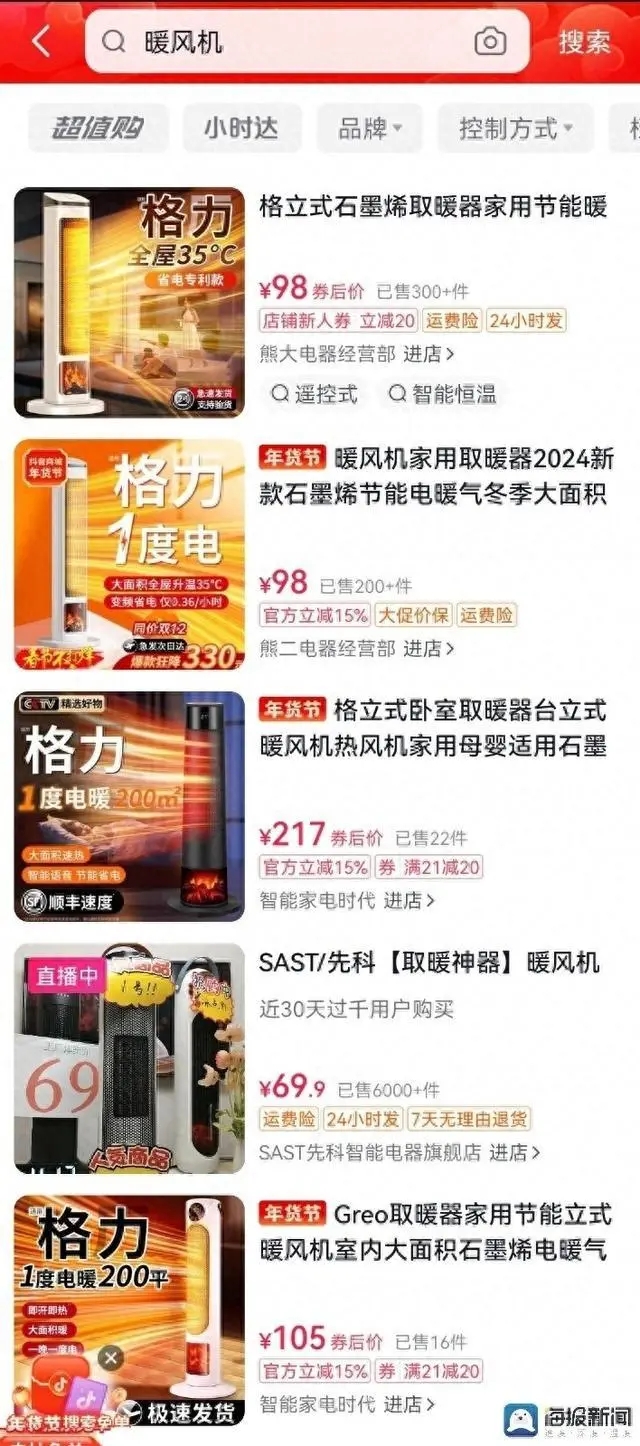640x1446 pixels.
Task: Open the SAST/先科 取暖神器 暖风机 product
Action: tap(429, 962)
